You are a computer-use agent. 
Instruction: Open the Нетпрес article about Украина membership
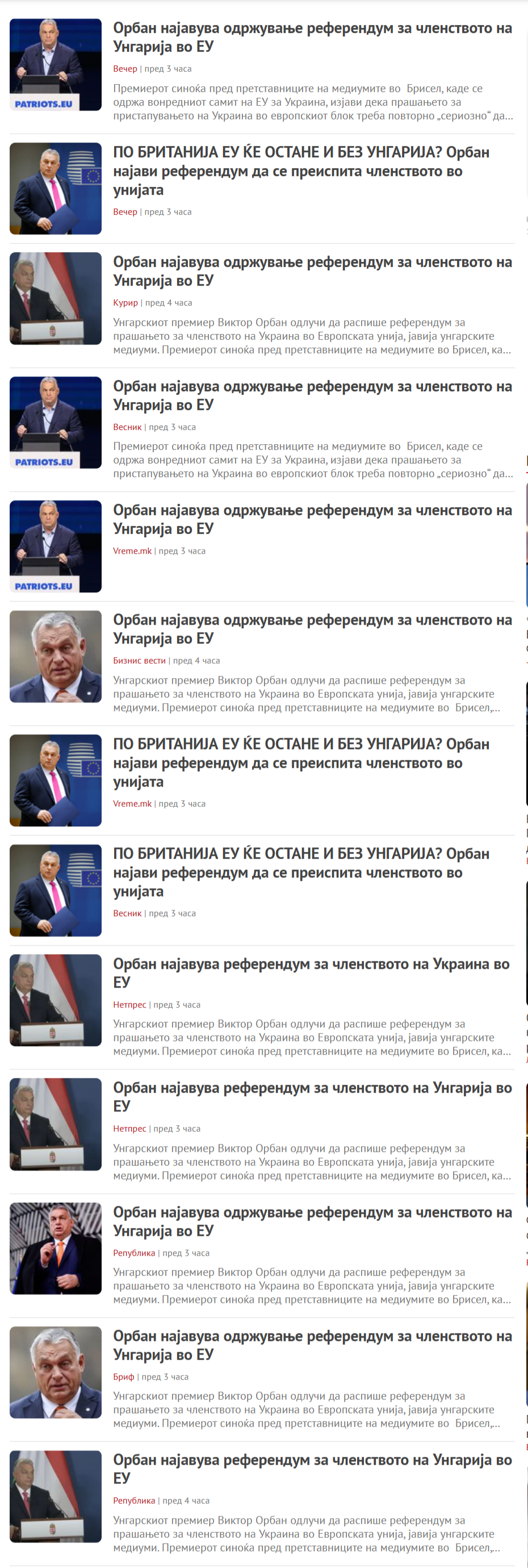tap(311, 972)
